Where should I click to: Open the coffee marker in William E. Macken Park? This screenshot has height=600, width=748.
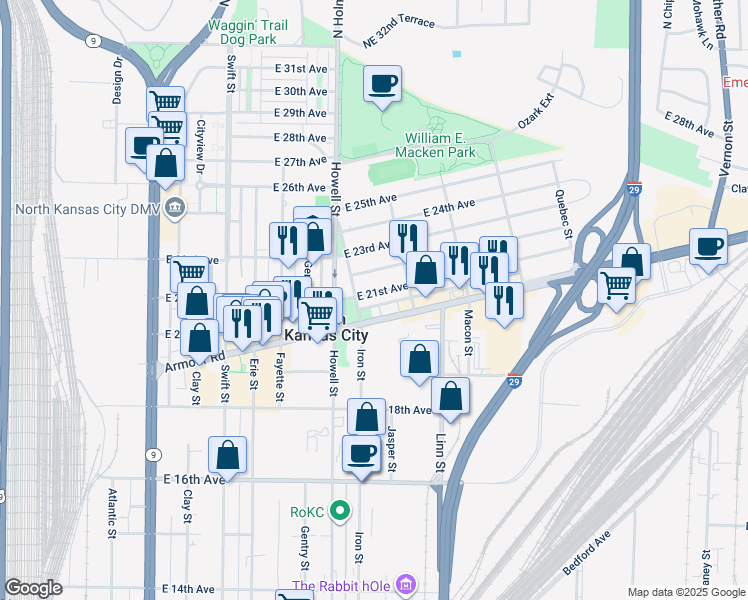click(x=381, y=84)
